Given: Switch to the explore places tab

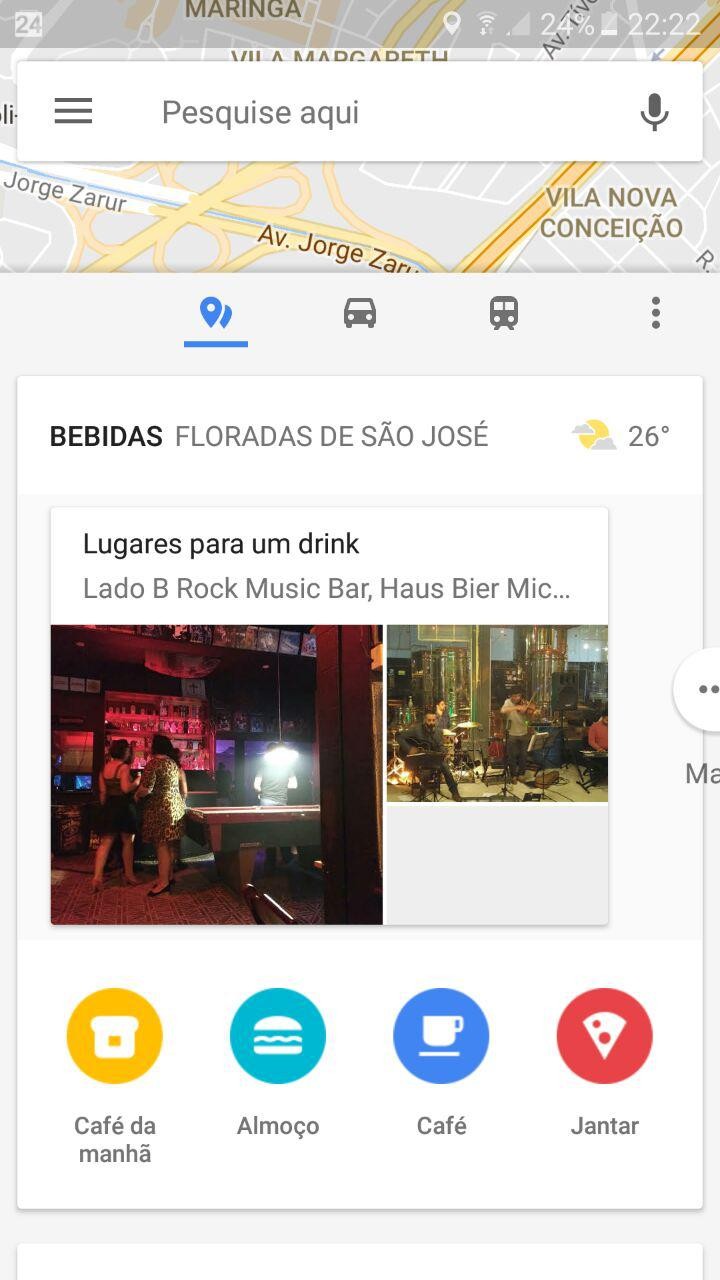Looking at the screenshot, I should pos(216,314).
